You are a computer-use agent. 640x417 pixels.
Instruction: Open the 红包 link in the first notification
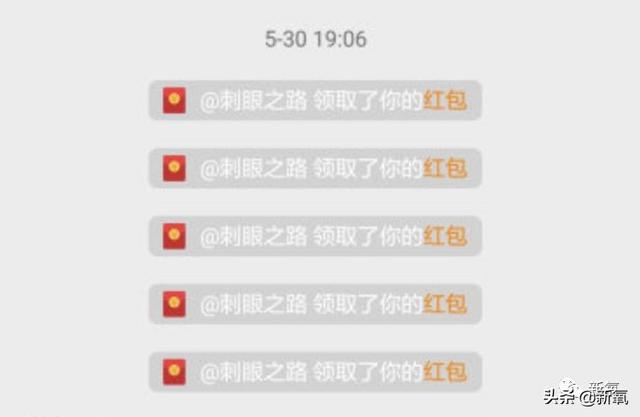pyautogui.click(x=445, y=100)
